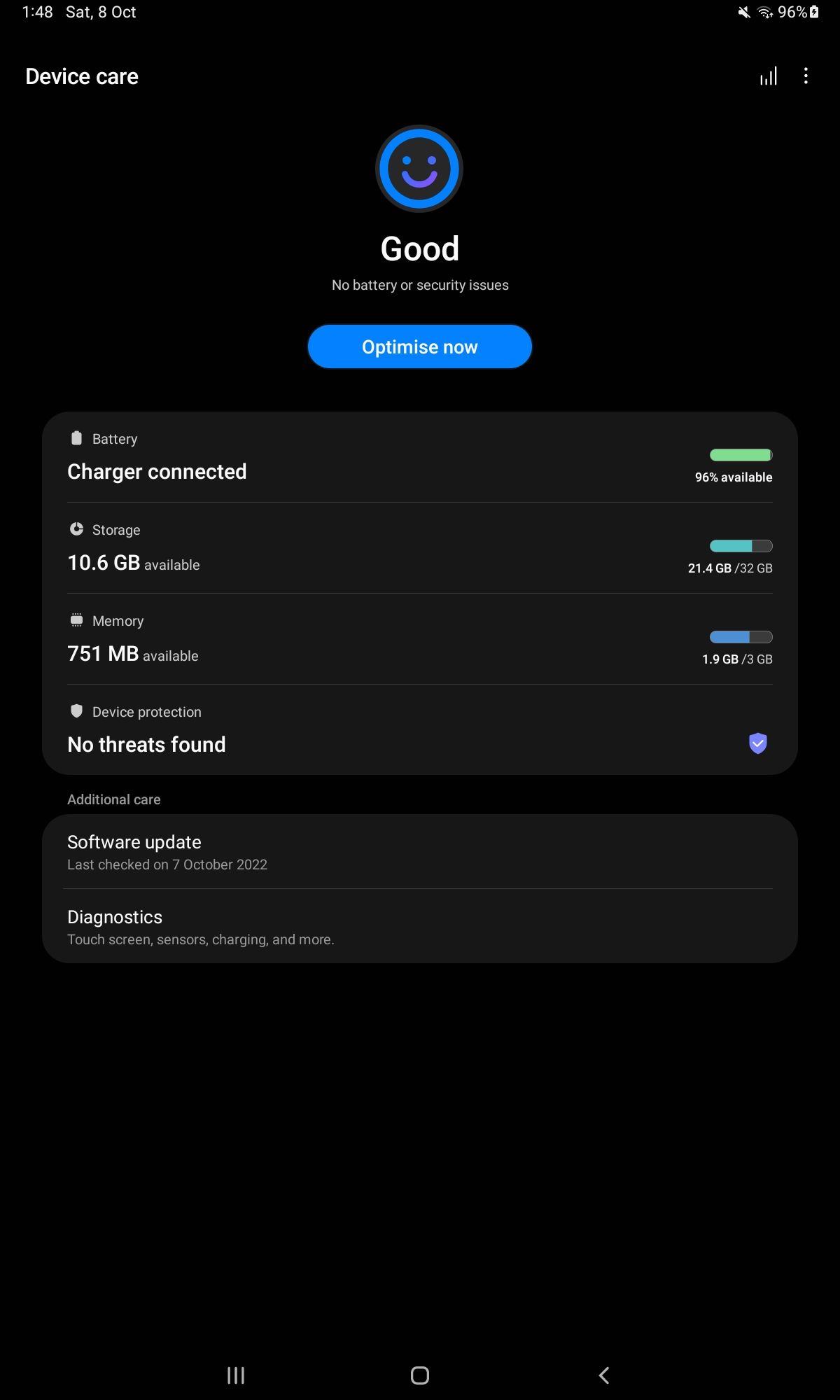Open the three-dot overflow menu
840x1400 pixels.
click(806, 76)
